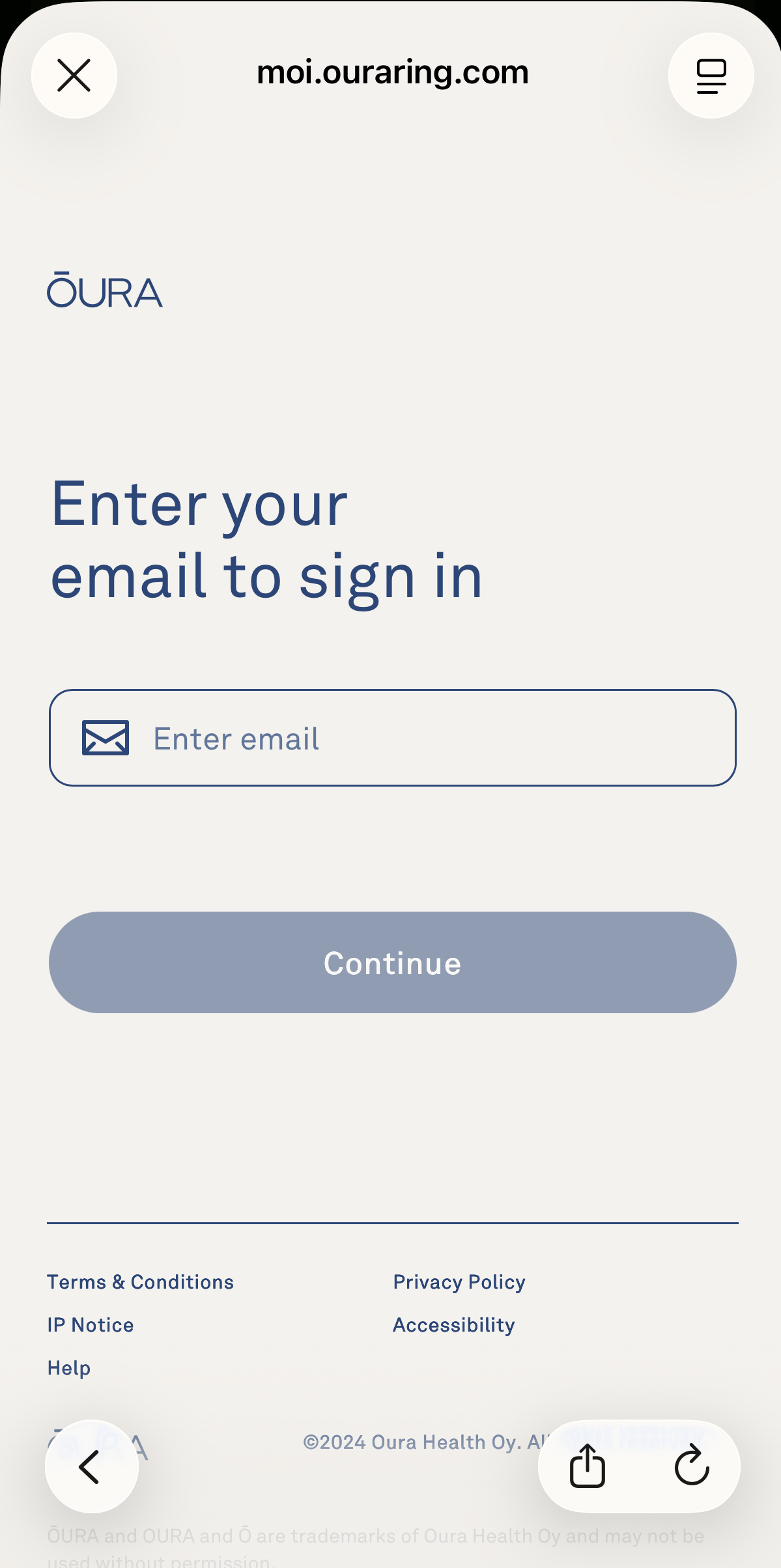Tap the Continue button
This screenshot has height=1568, width=781.
[392, 962]
